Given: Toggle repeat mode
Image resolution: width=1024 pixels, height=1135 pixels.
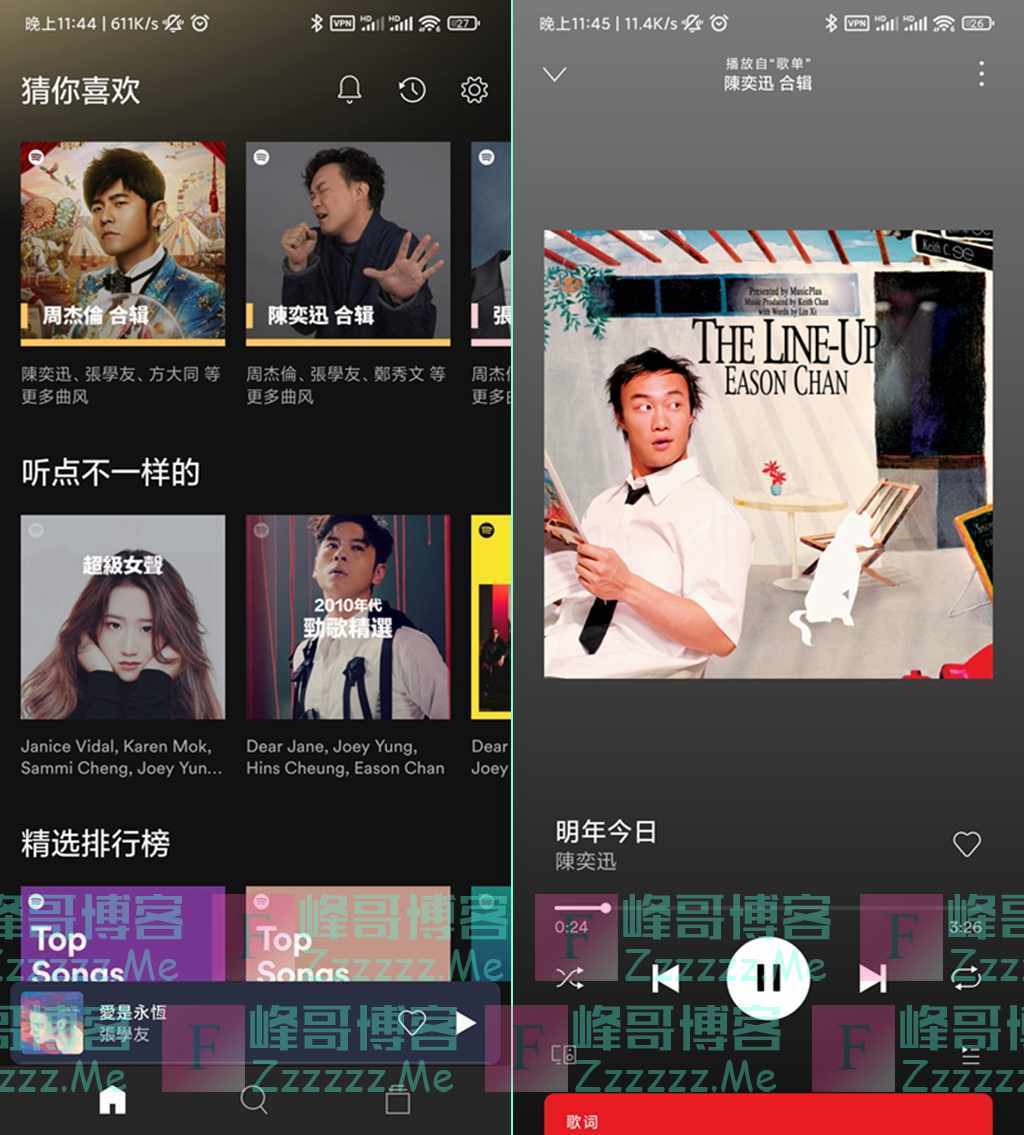Looking at the screenshot, I should (x=966, y=978).
